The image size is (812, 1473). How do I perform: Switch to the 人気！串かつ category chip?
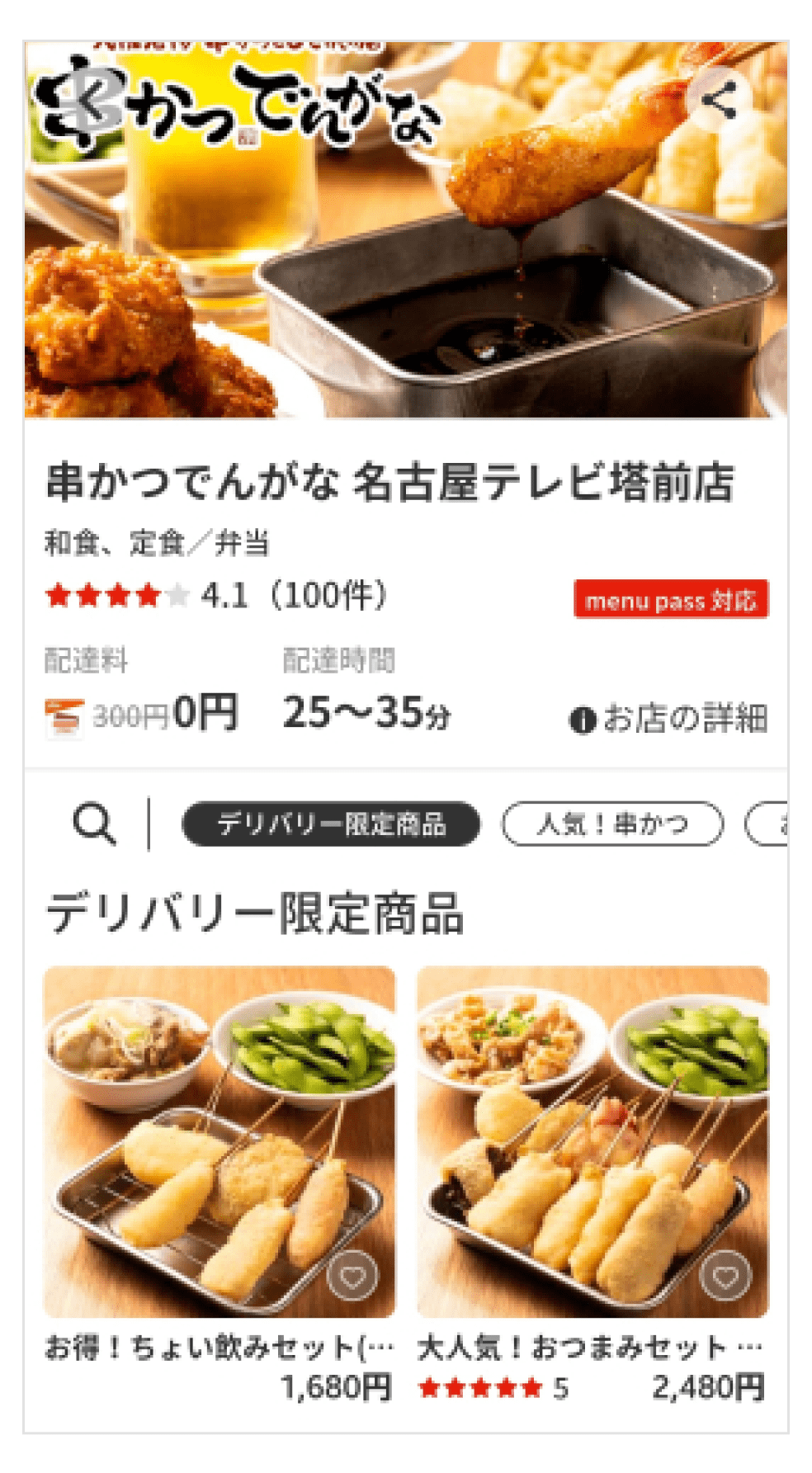pyautogui.click(x=612, y=824)
